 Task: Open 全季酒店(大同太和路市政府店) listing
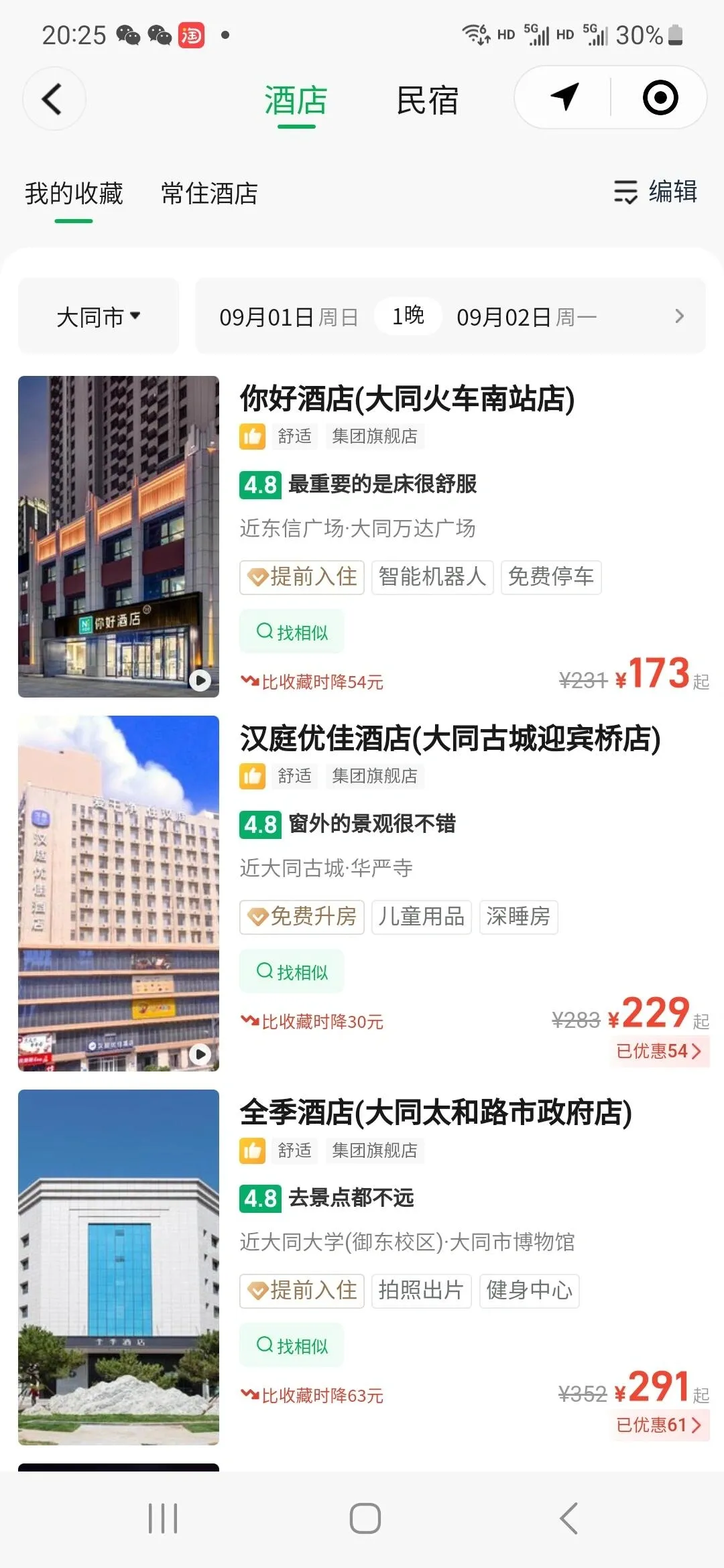click(x=436, y=1112)
